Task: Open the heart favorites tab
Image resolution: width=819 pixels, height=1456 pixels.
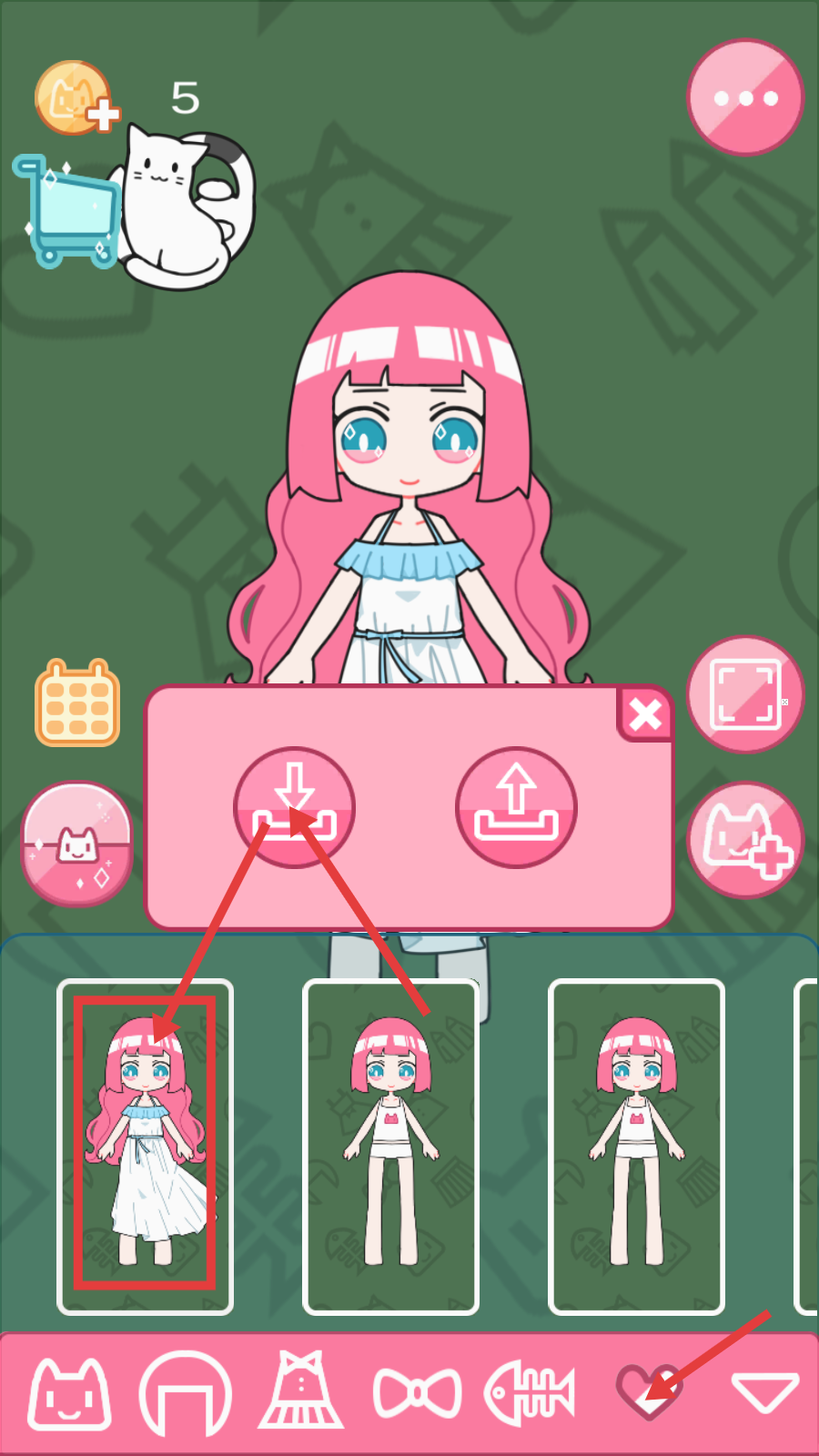Action: (649, 1391)
